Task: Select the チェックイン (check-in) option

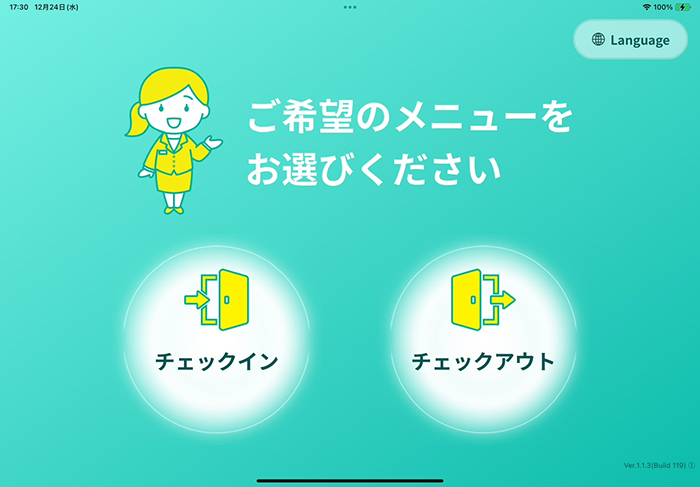Action: (216, 333)
